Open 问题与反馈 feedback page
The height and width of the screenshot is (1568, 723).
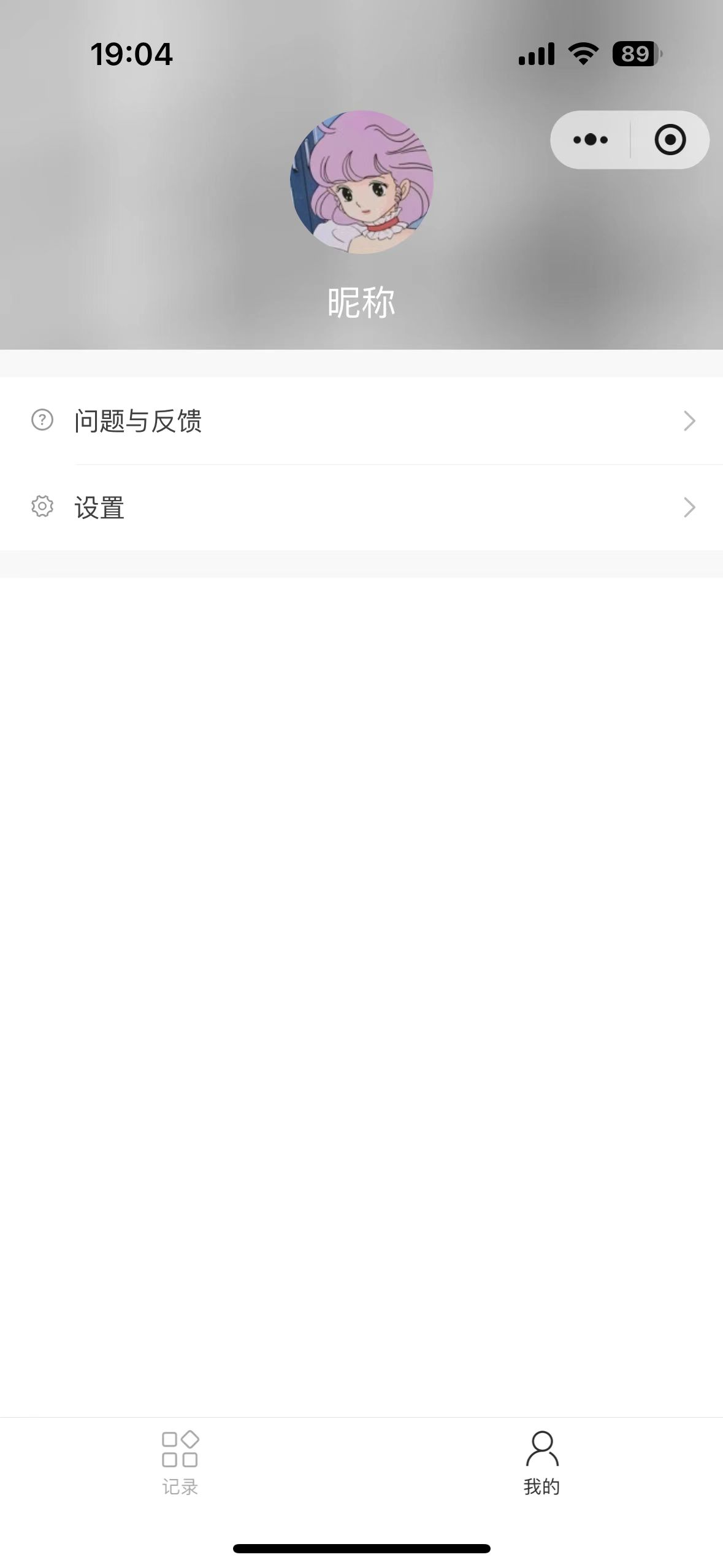point(362,421)
